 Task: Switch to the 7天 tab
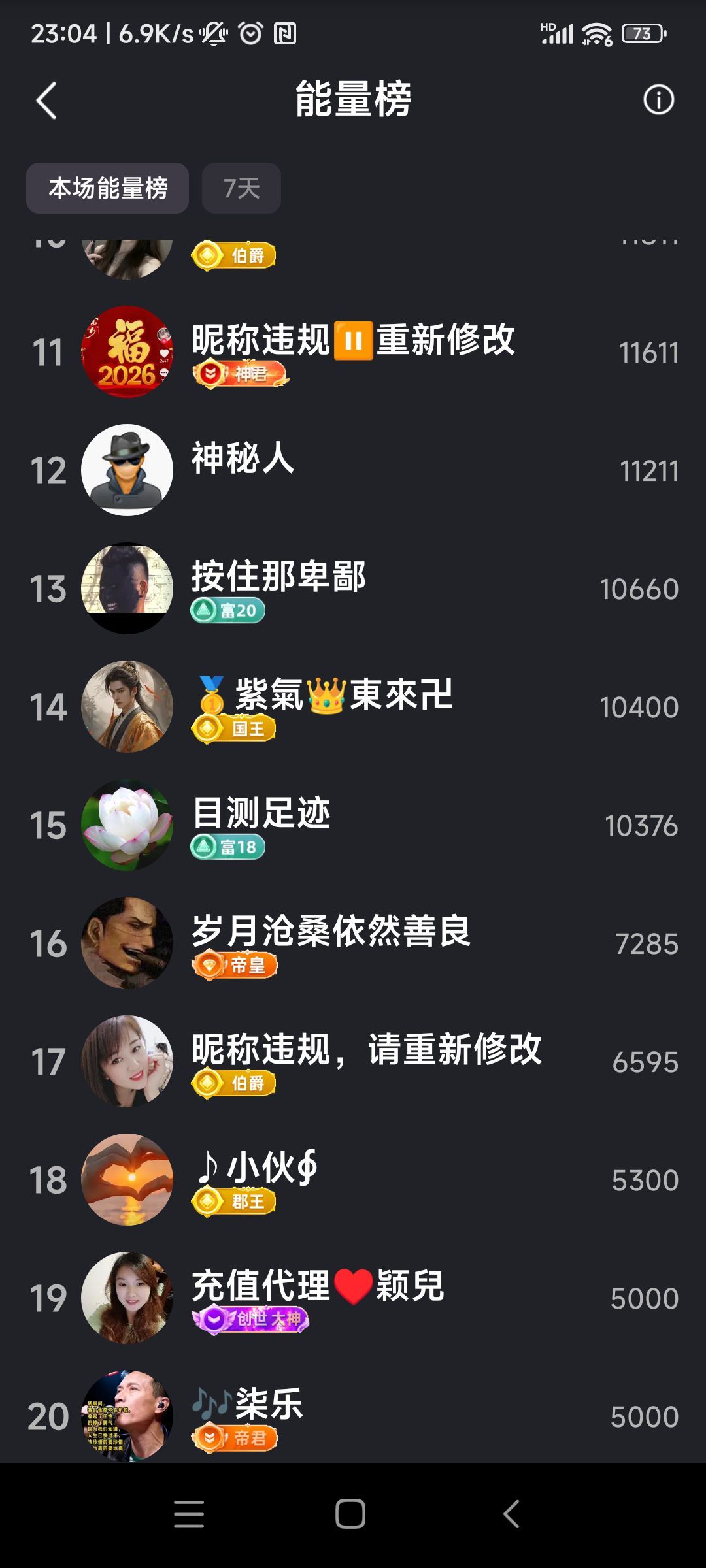pos(239,188)
